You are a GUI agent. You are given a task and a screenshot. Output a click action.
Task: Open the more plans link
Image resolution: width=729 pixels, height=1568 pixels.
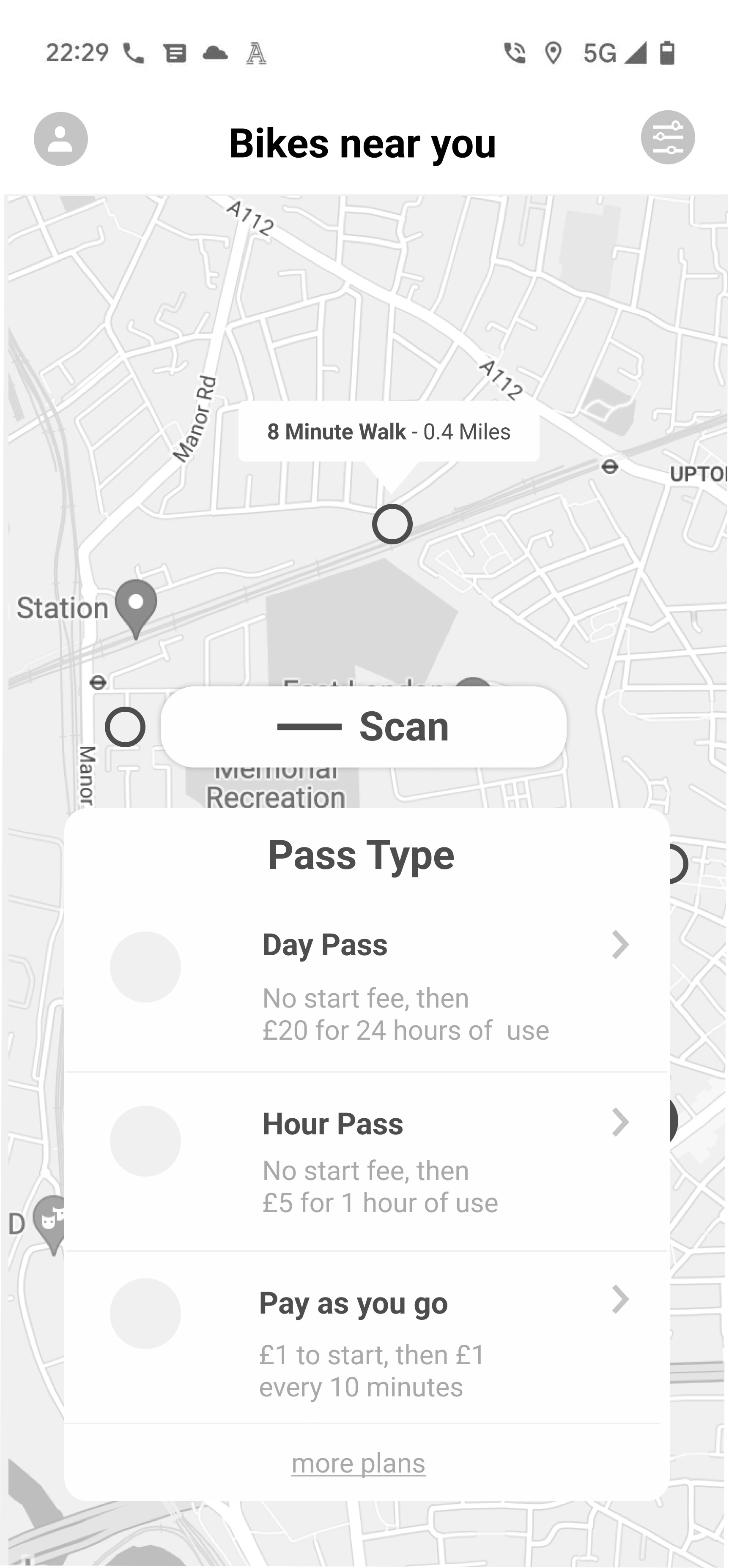358,1463
